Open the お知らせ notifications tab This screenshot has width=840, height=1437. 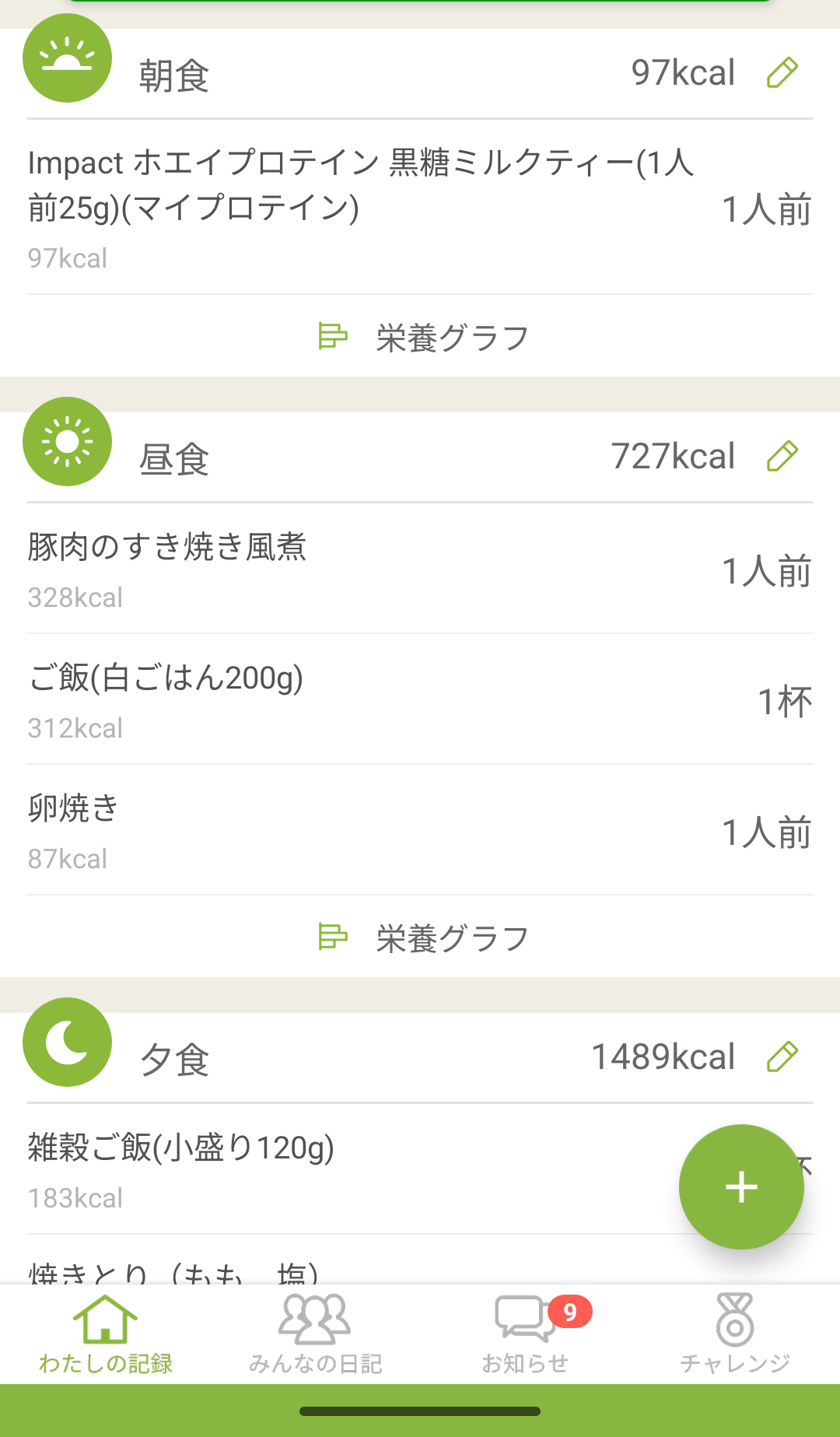[525, 1335]
